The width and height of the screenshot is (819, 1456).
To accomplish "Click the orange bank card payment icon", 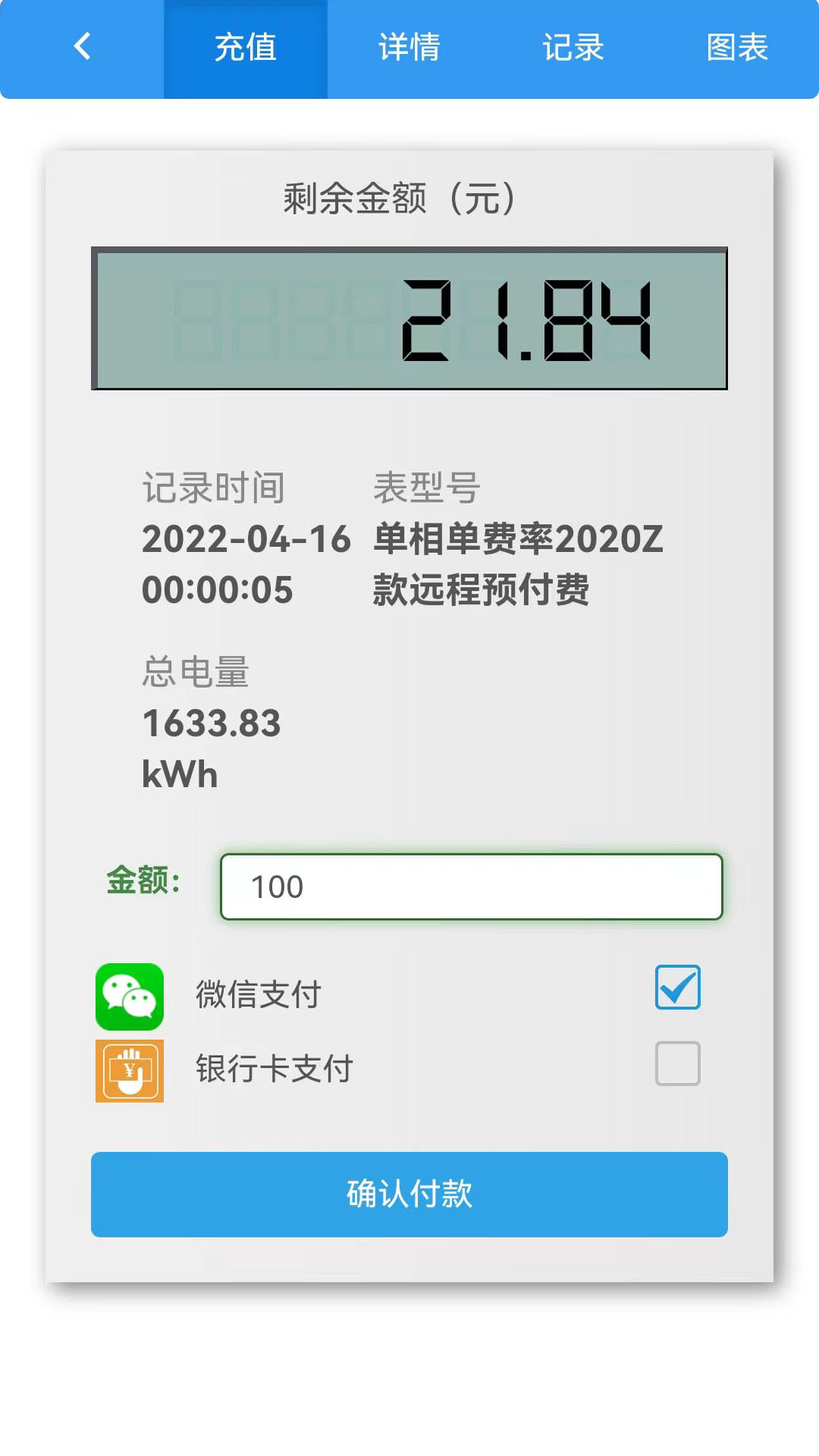I will [129, 1069].
